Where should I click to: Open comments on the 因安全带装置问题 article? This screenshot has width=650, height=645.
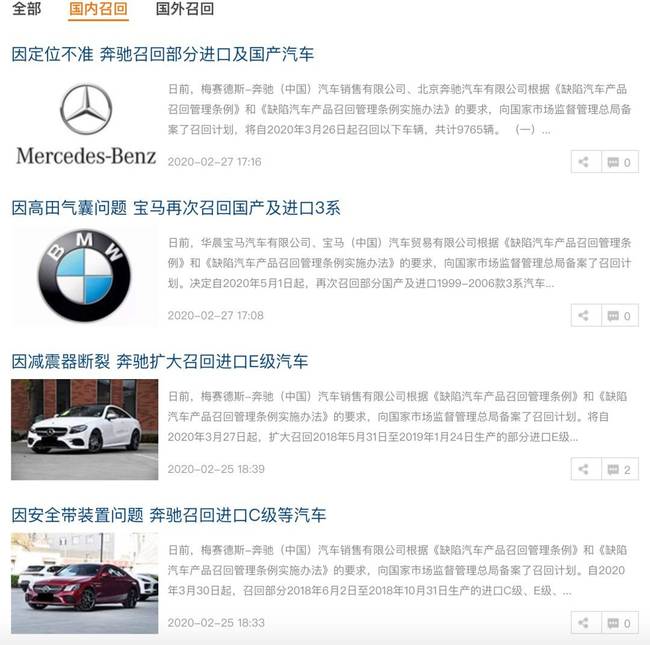point(619,623)
